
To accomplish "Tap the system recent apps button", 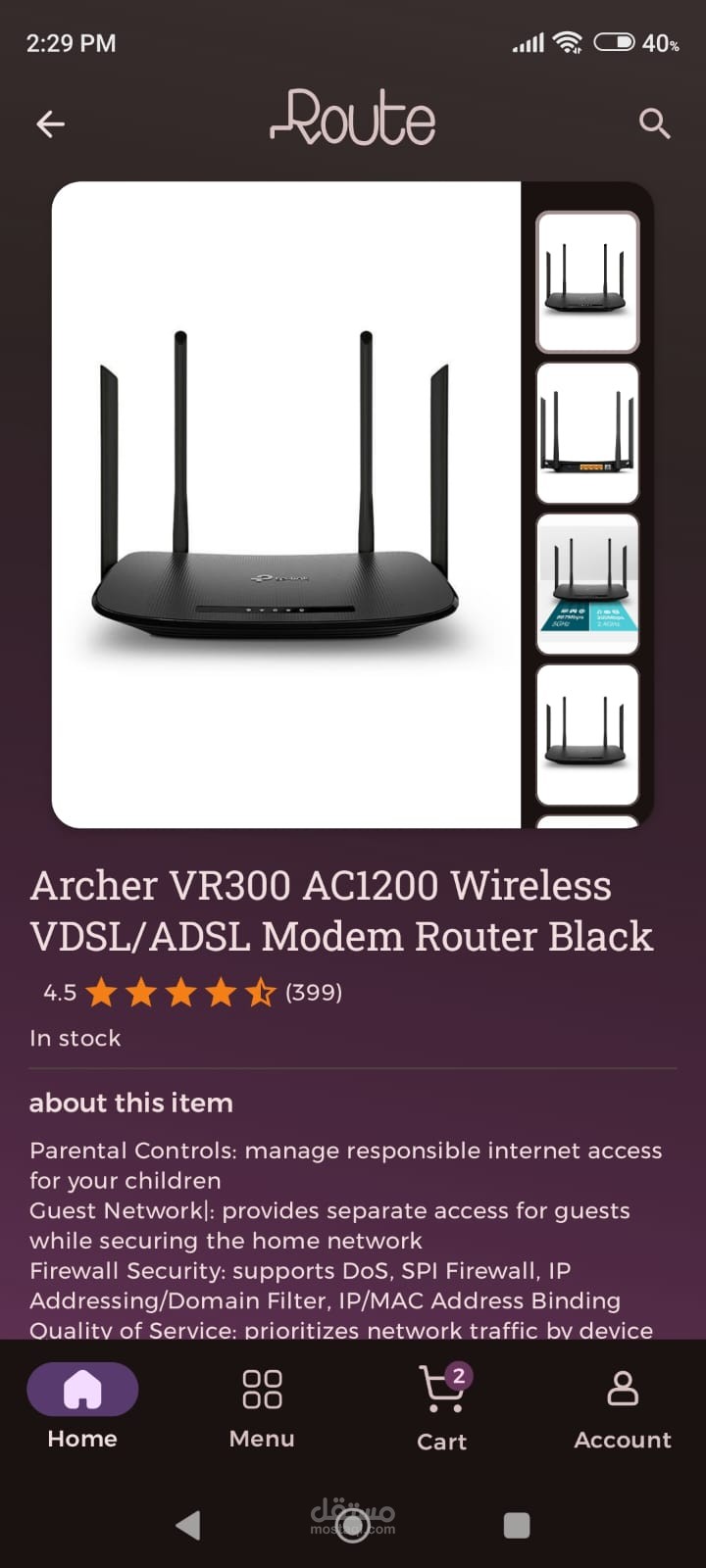I will (517, 1525).
